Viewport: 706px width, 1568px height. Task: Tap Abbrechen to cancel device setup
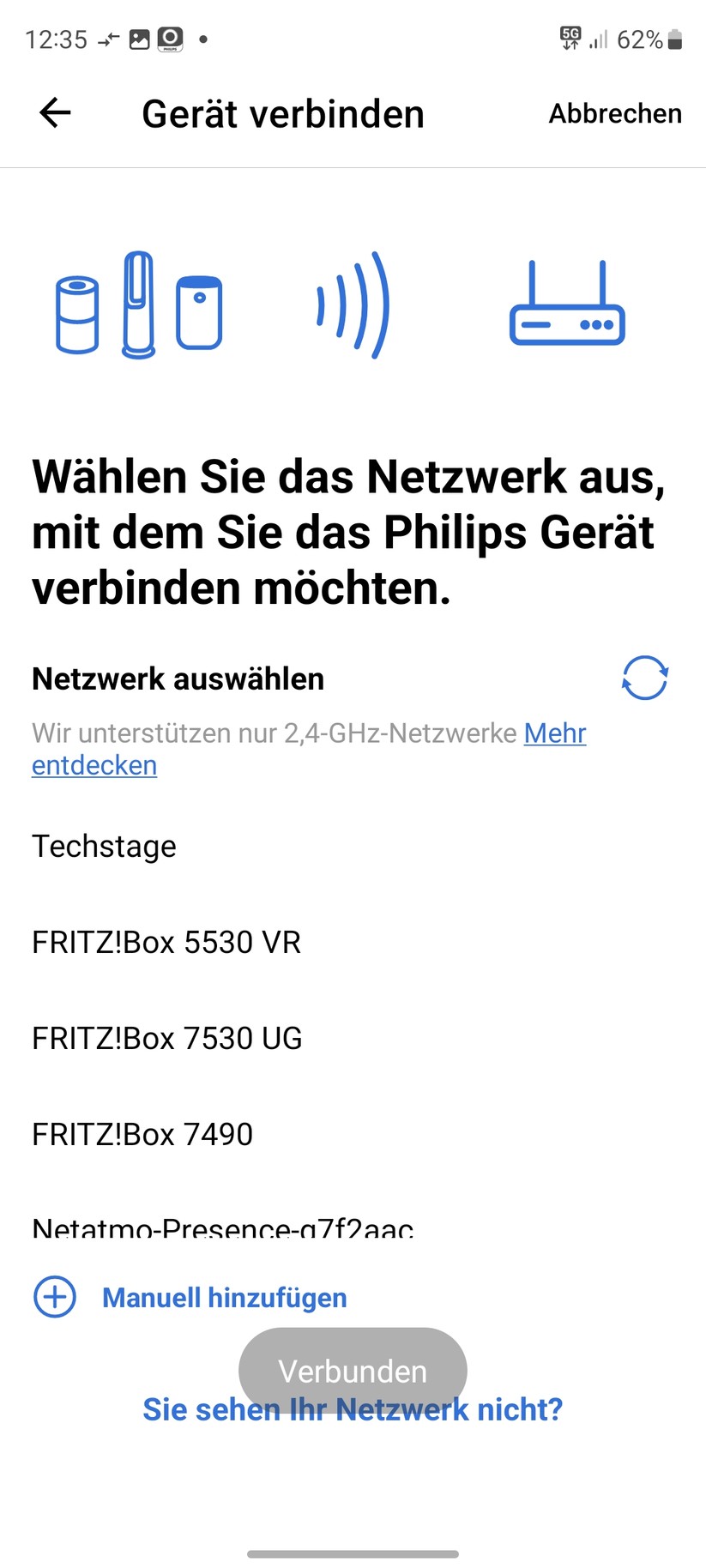[x=614, y=112]
